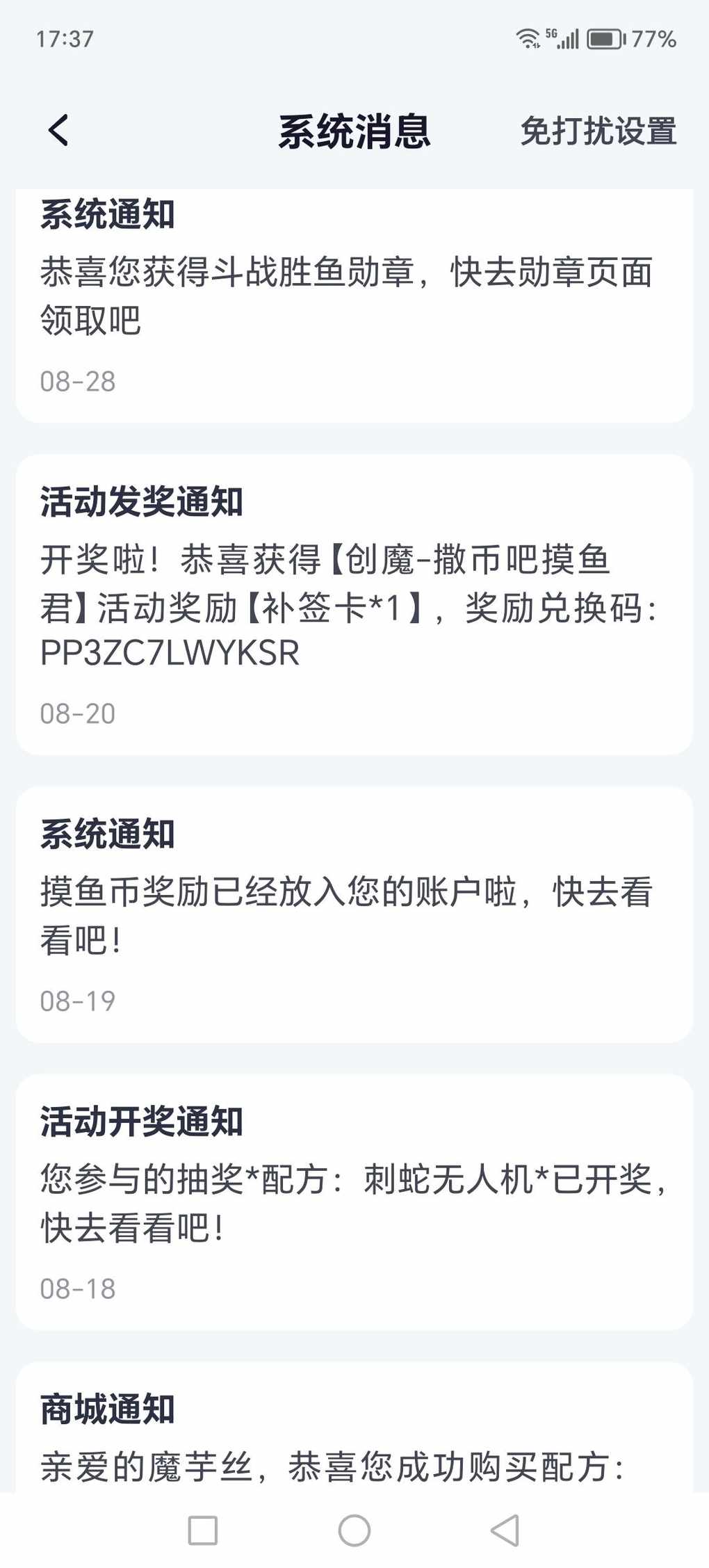The width and height of the screenshot is (709, 1568).
Task: Go back from 系统消息 page
Action: (x=59, y=130)
